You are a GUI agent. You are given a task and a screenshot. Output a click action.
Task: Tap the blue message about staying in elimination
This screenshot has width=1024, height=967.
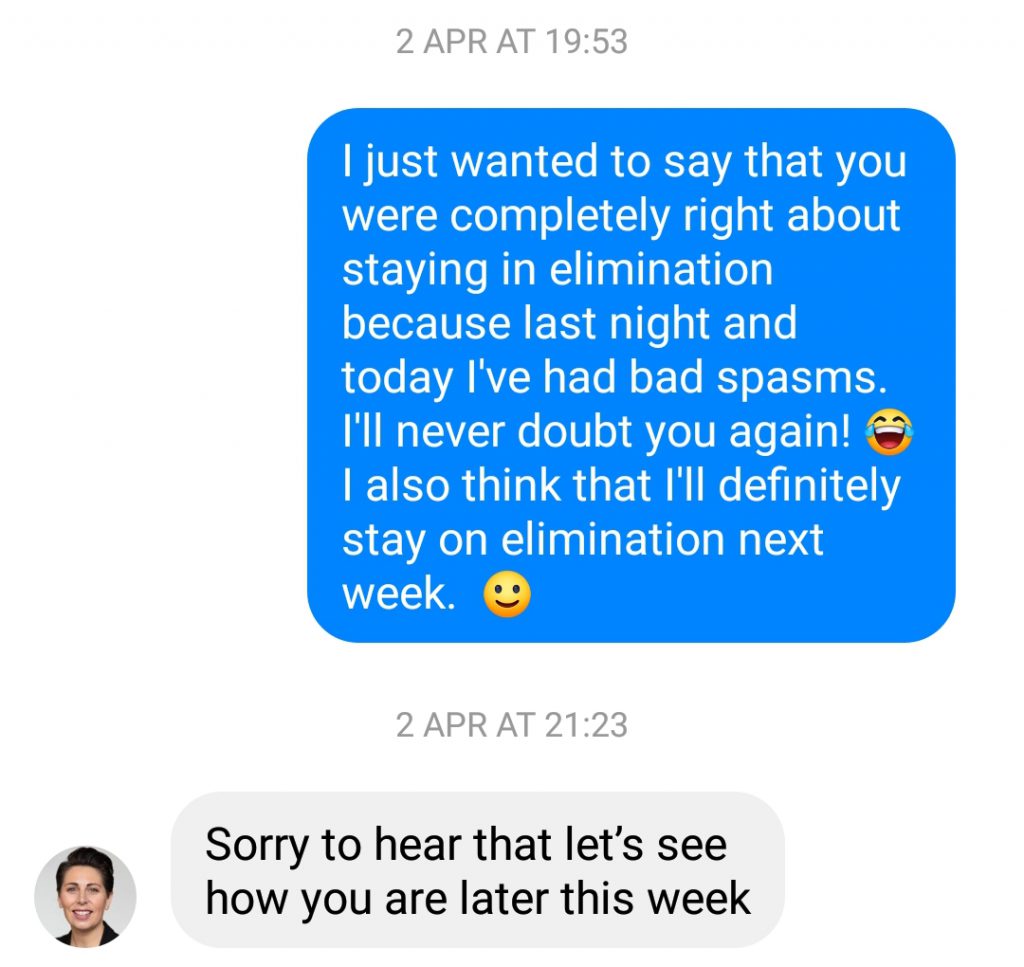click(630, 375)
